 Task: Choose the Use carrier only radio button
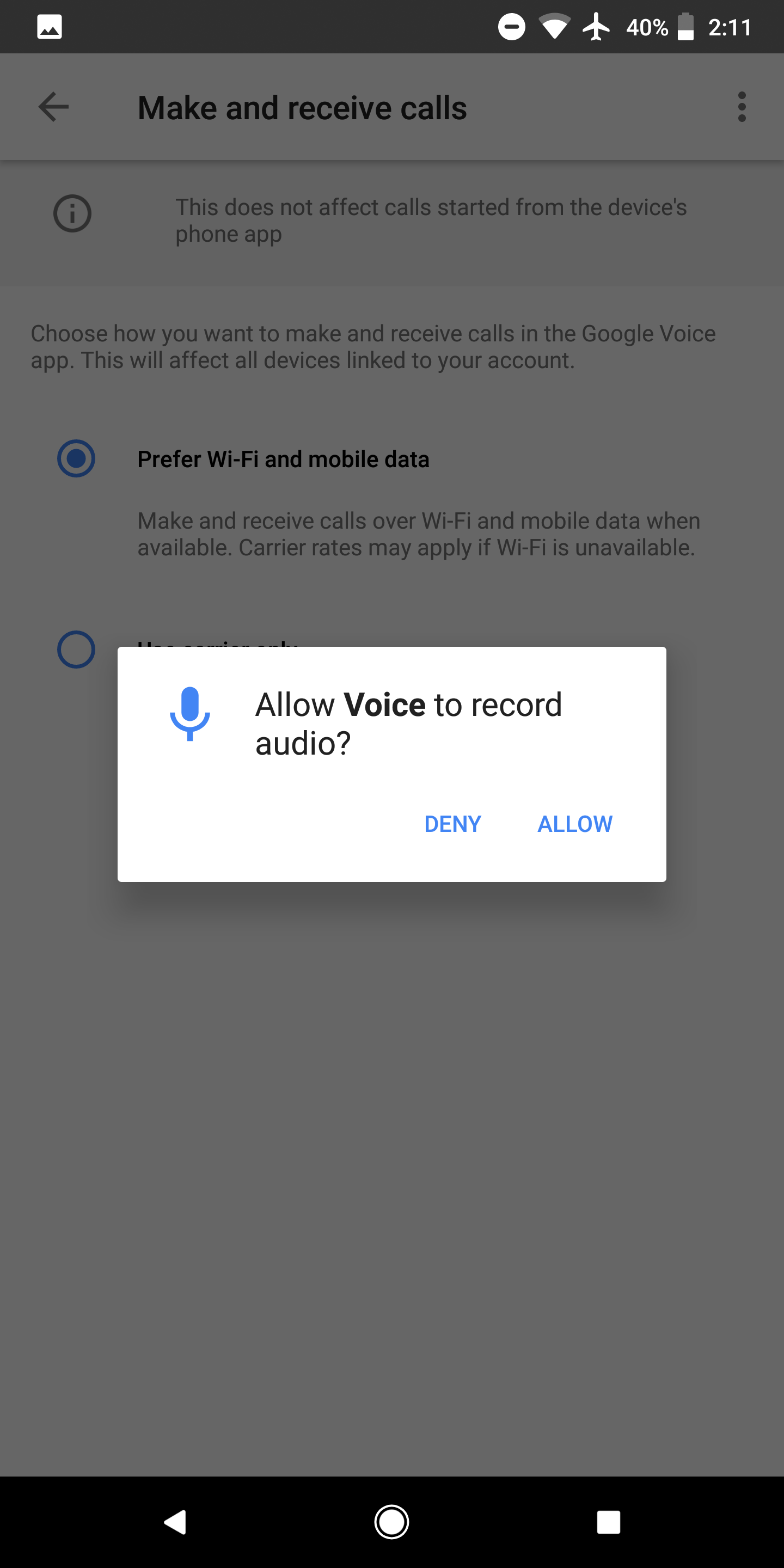tap(76, 650)
